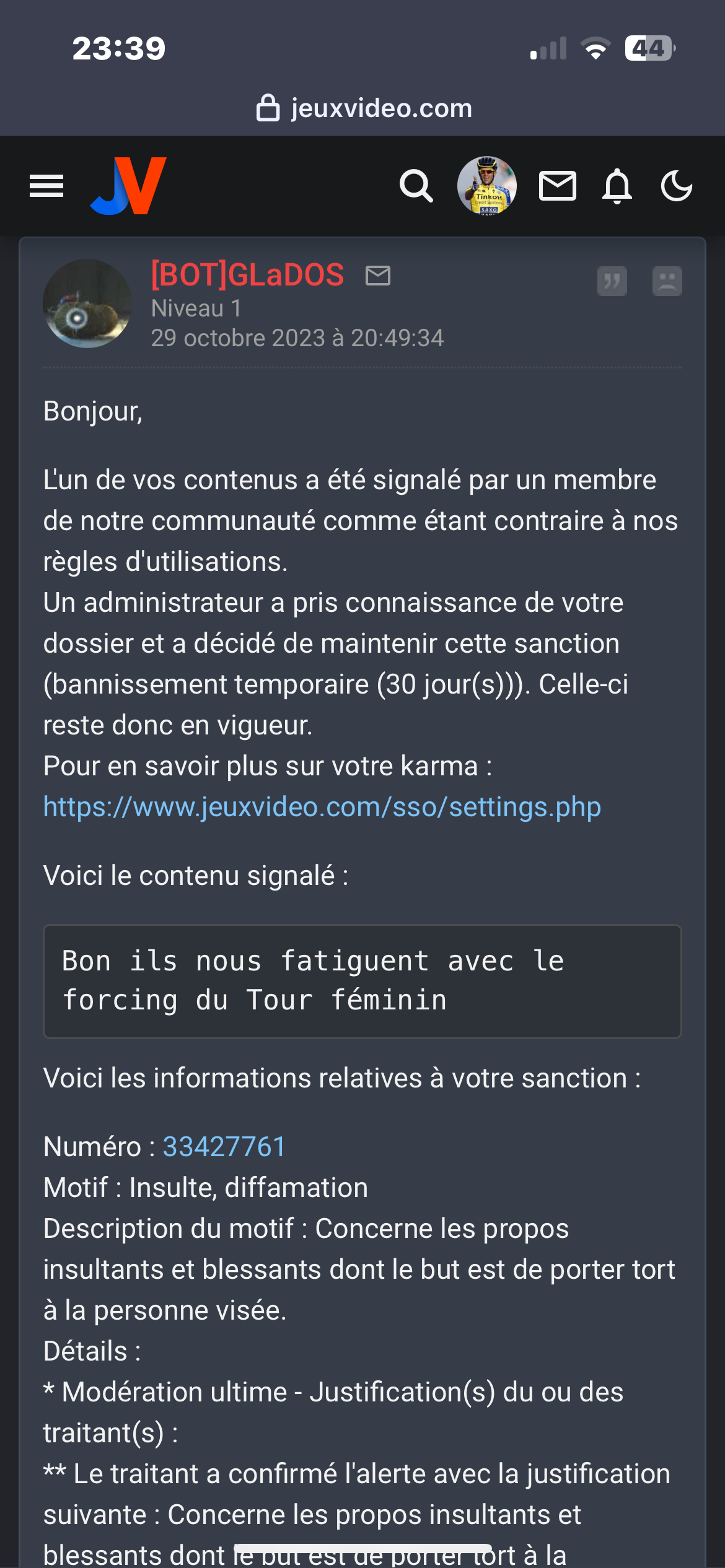Open [BOT]GLaDOS profile name
Screen dimensions: 725x1568
tap(247, 274)
